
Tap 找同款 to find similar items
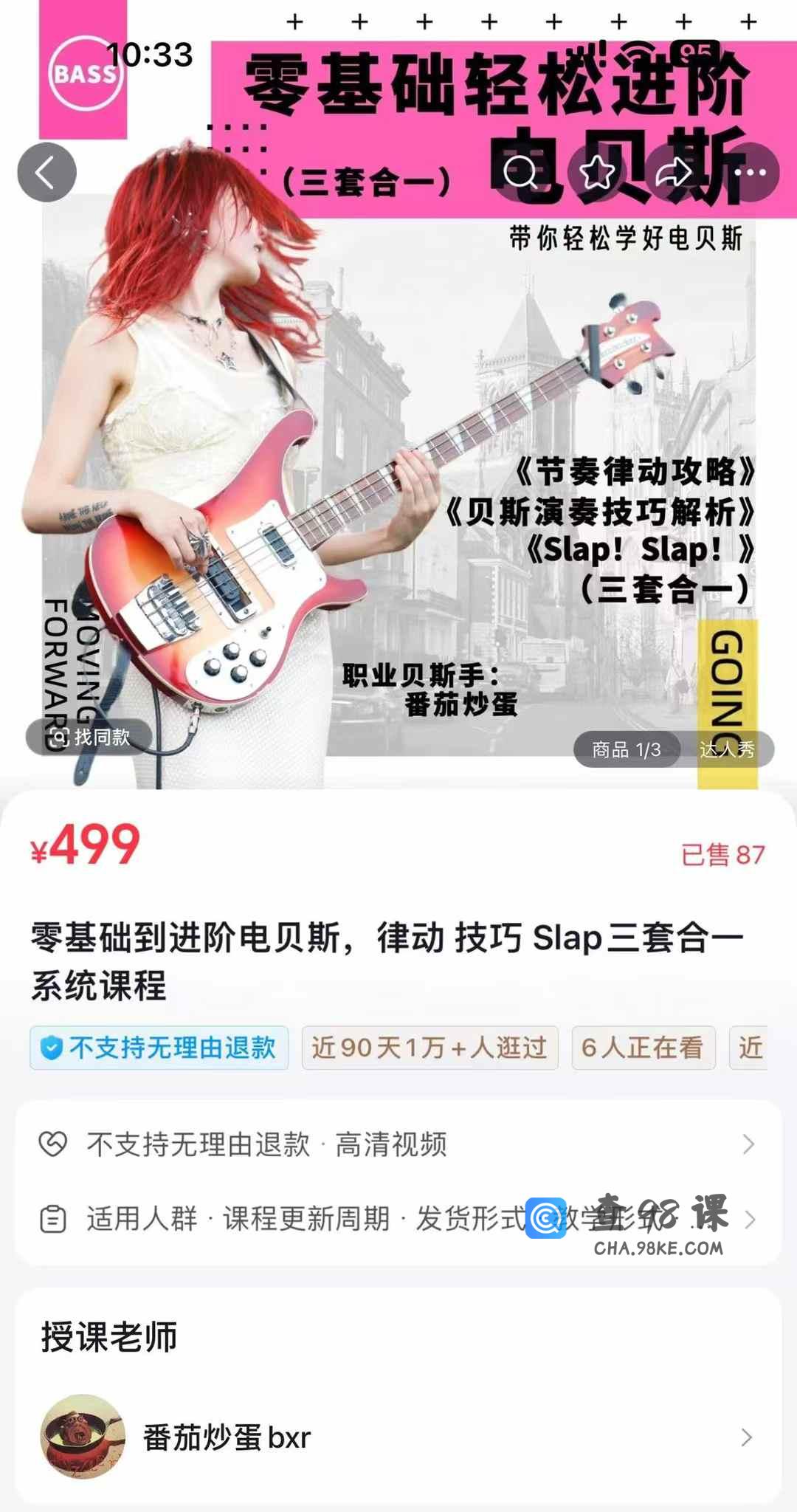[x=89, y=737]
